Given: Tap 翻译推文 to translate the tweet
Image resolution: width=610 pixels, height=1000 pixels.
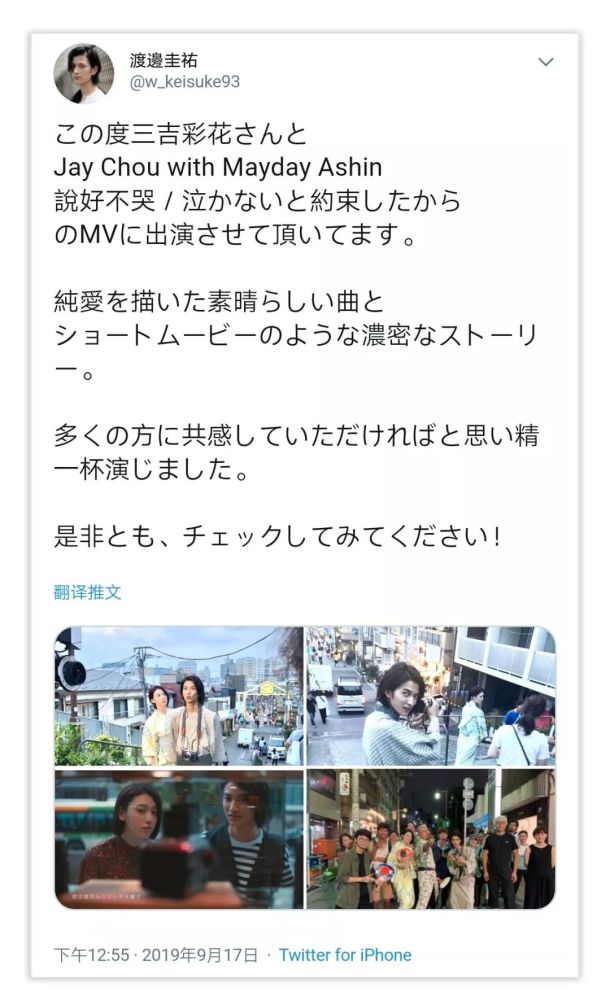Looking at the screenshot, I should tap(87, 592).
